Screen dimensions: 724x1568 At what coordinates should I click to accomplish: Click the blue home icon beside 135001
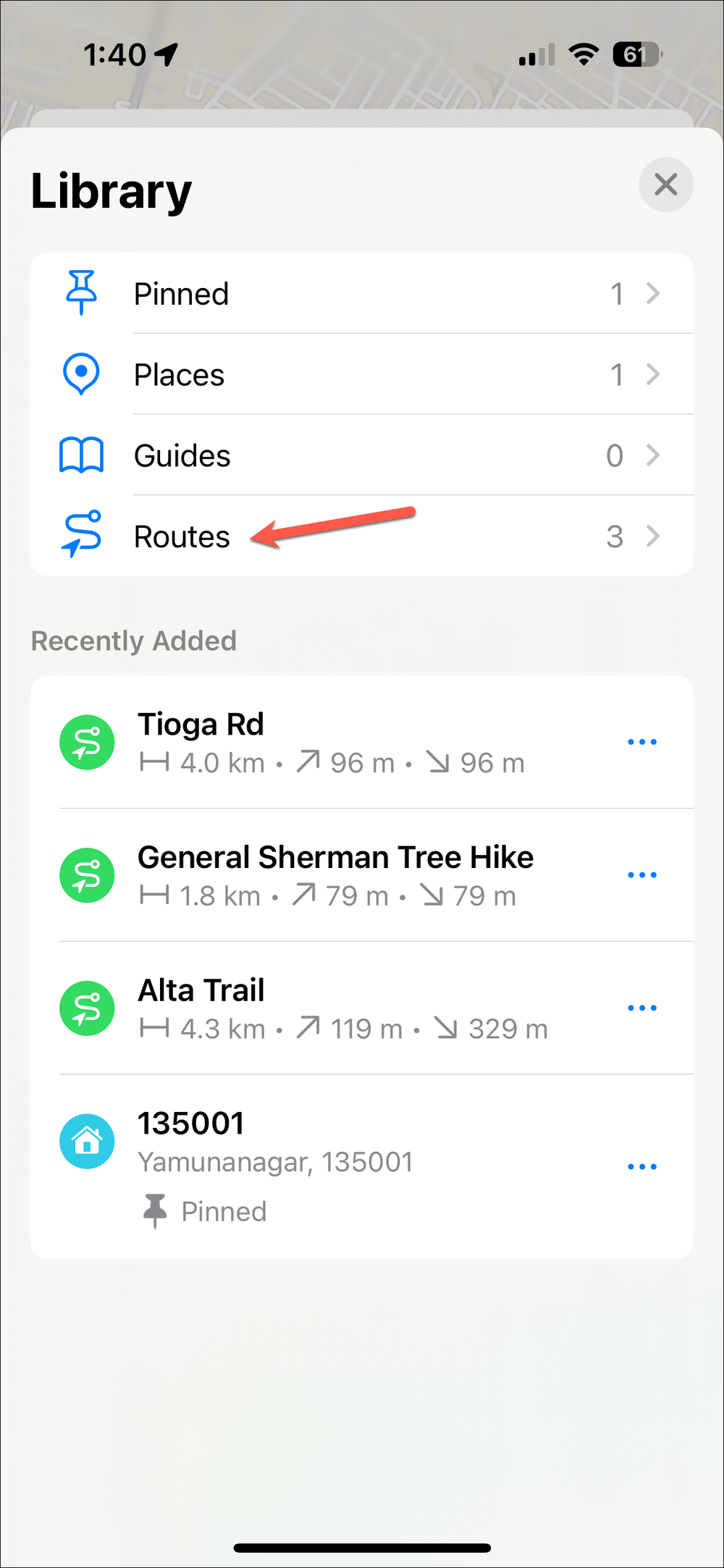[x=87, y=1141]
